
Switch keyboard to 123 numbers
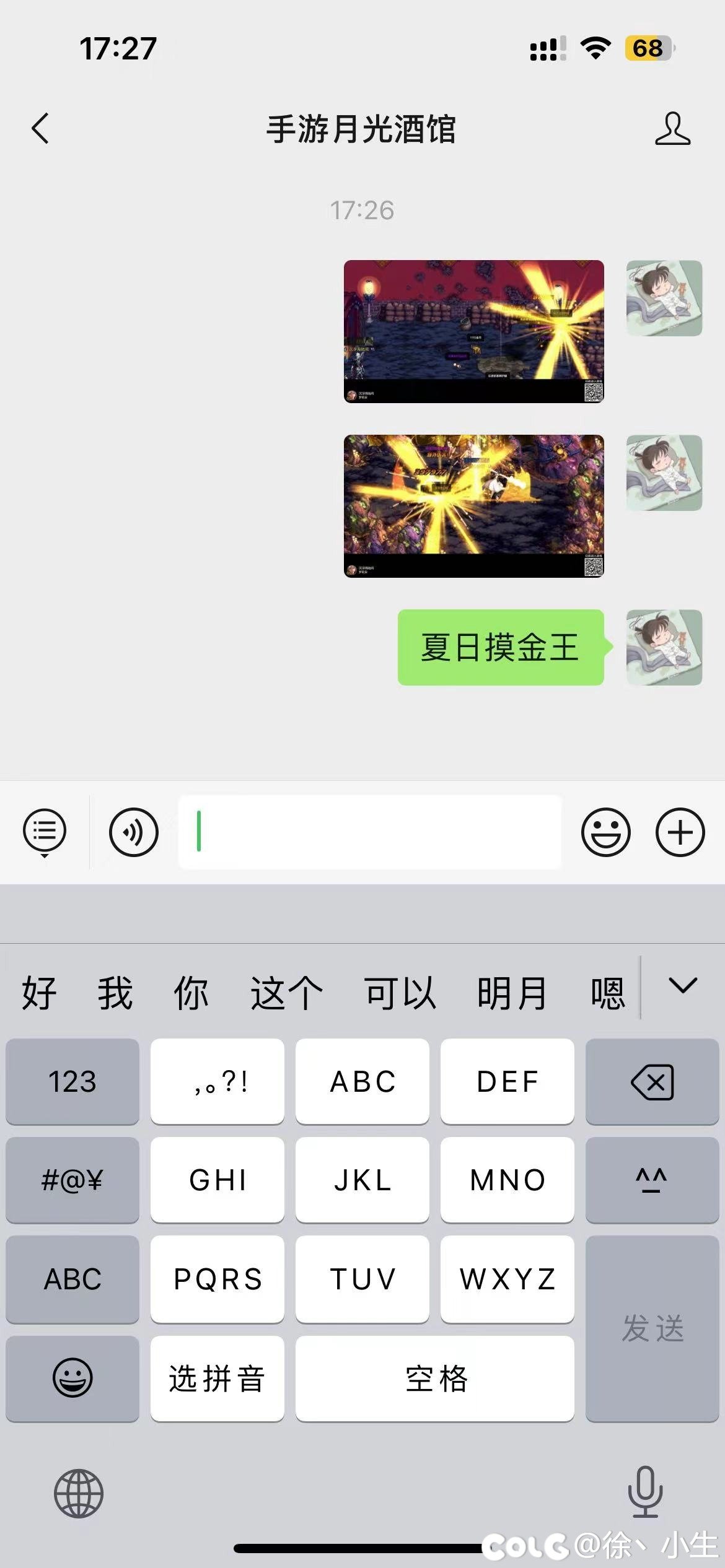(72, 1082)
